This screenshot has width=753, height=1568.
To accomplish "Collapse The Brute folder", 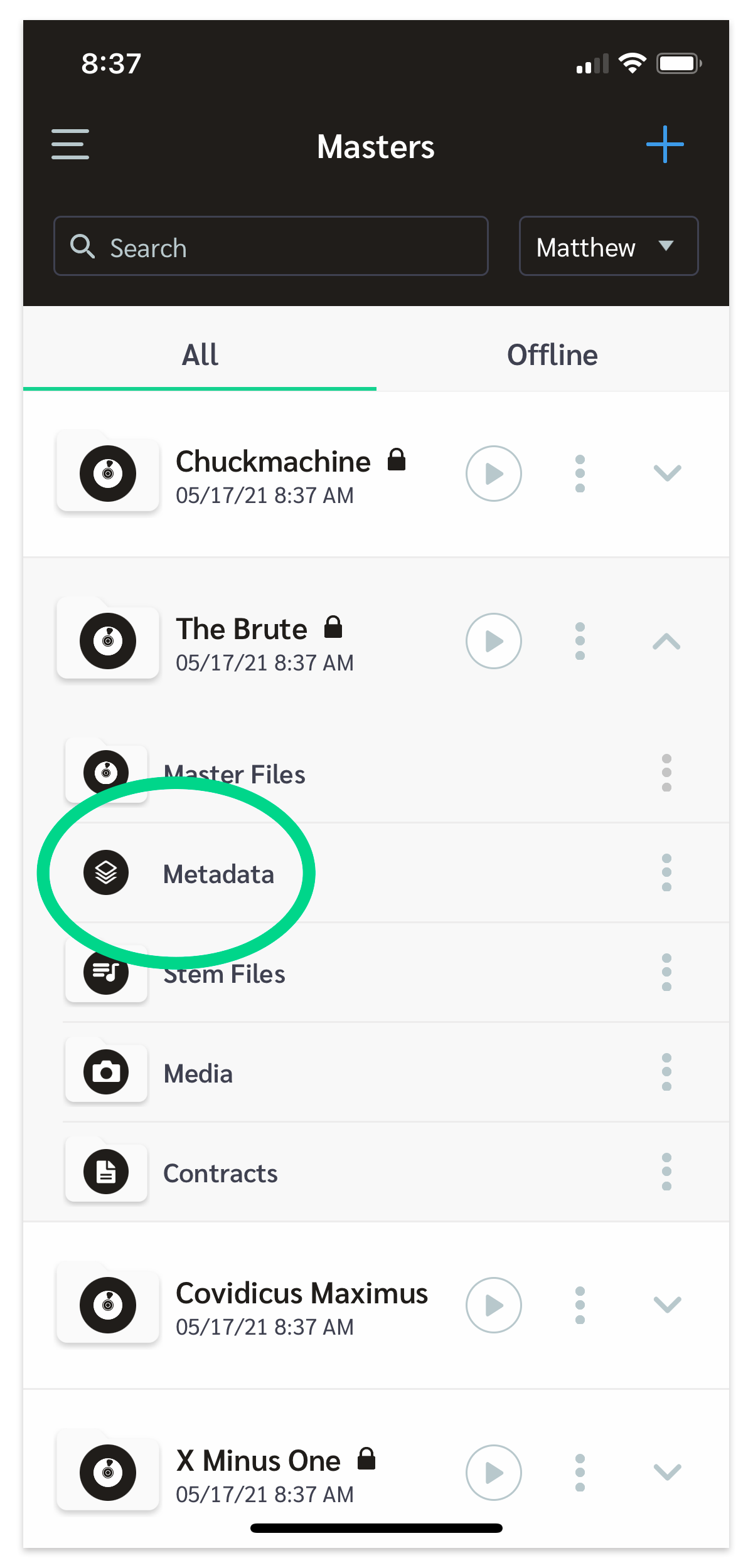I will (x=667, y=641).
